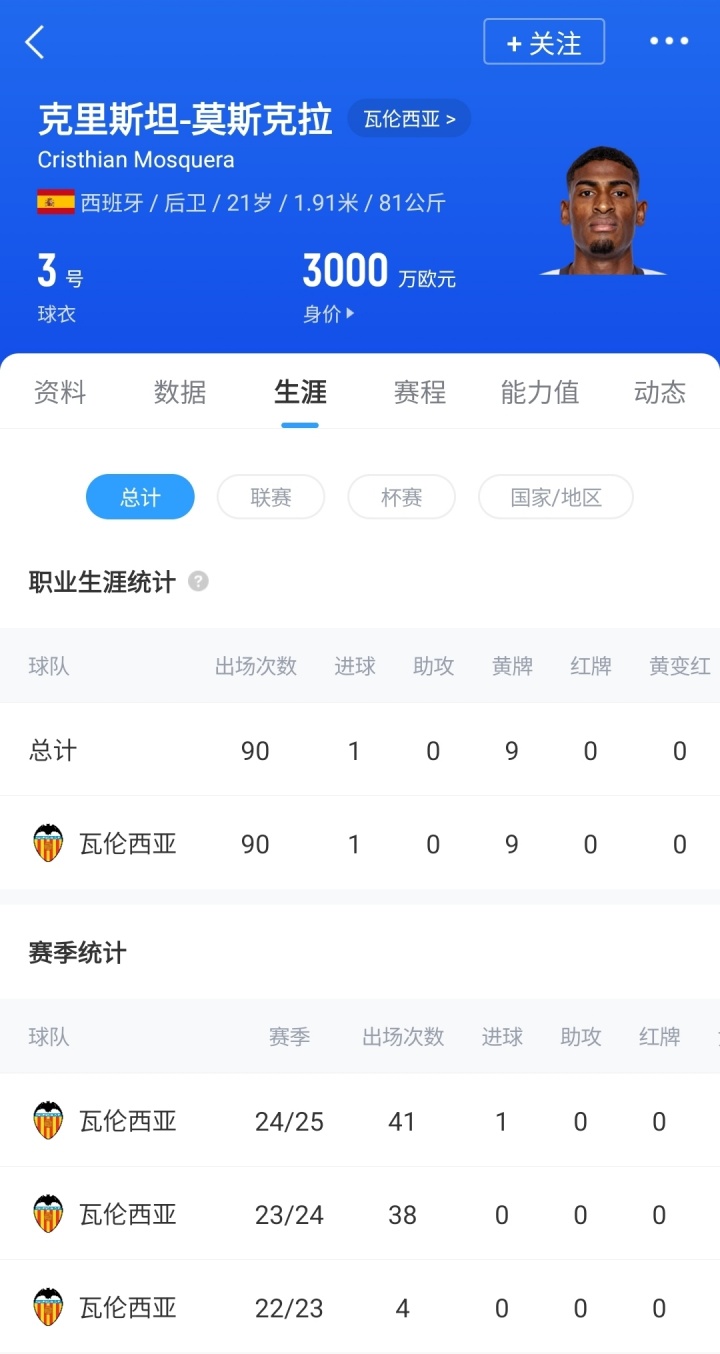This screenshot has width=720, height=1354.
Task: Open the 赛程 tab
Action: tap(420, 392)
